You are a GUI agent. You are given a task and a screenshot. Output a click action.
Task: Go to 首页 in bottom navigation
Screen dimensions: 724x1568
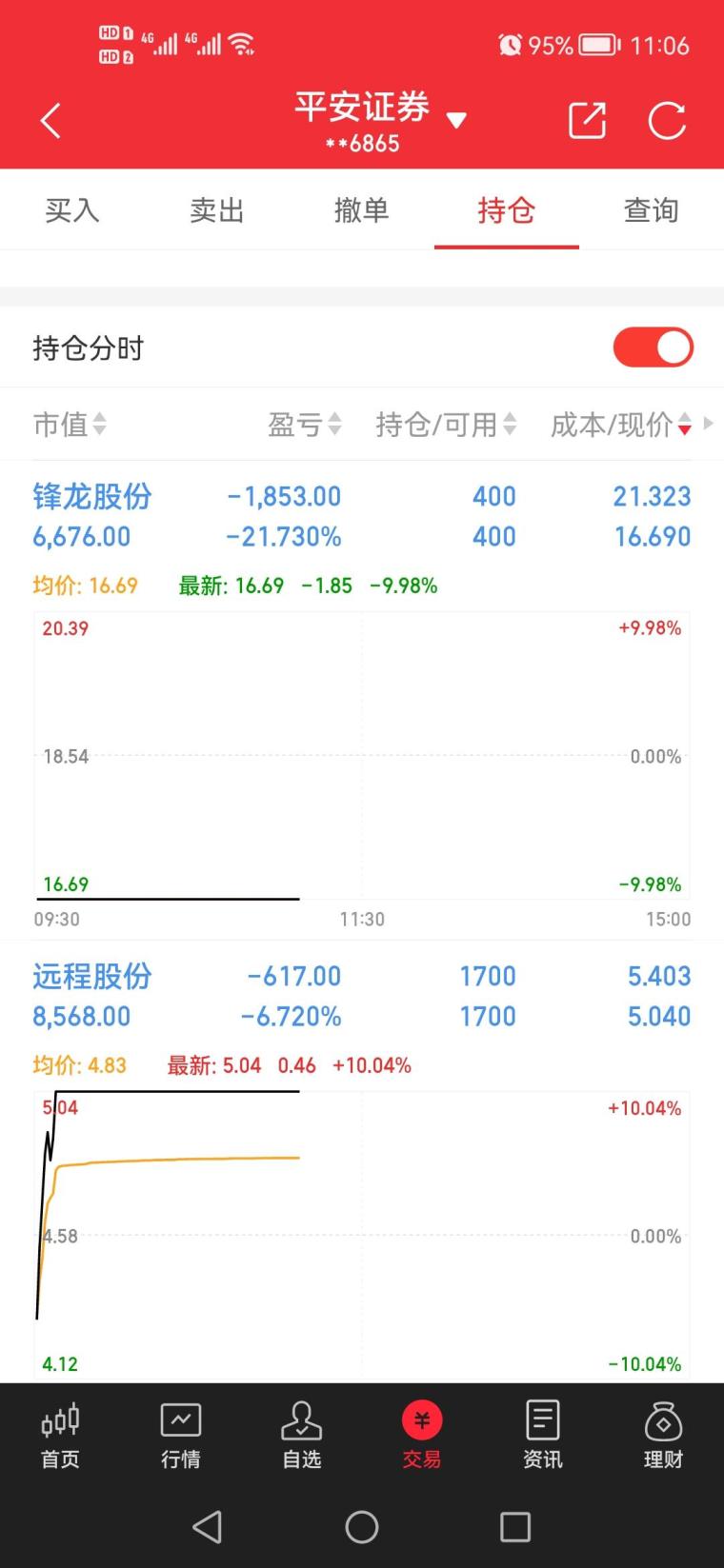pyautogui.click(x=60, y=1436)
